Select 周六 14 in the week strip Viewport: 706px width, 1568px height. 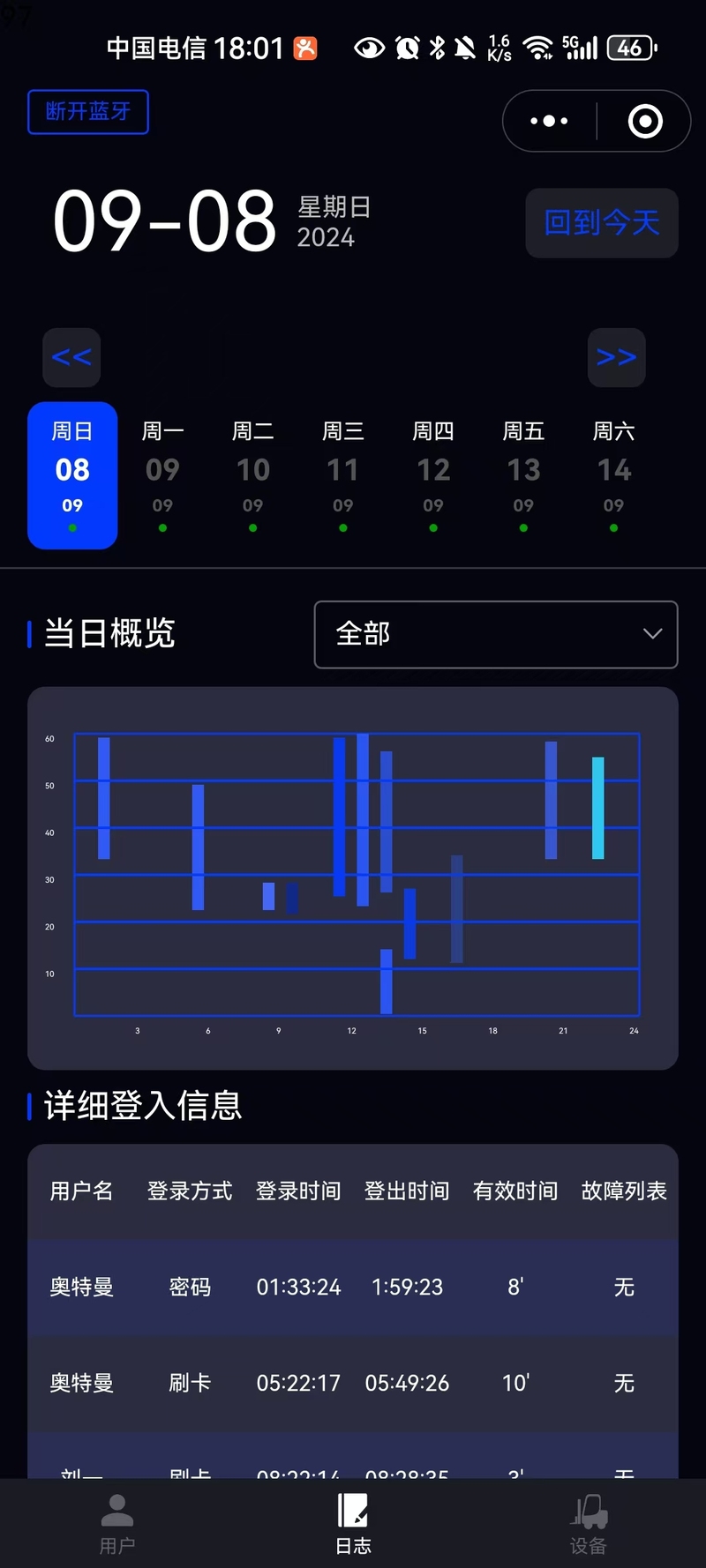coord(613,474)
